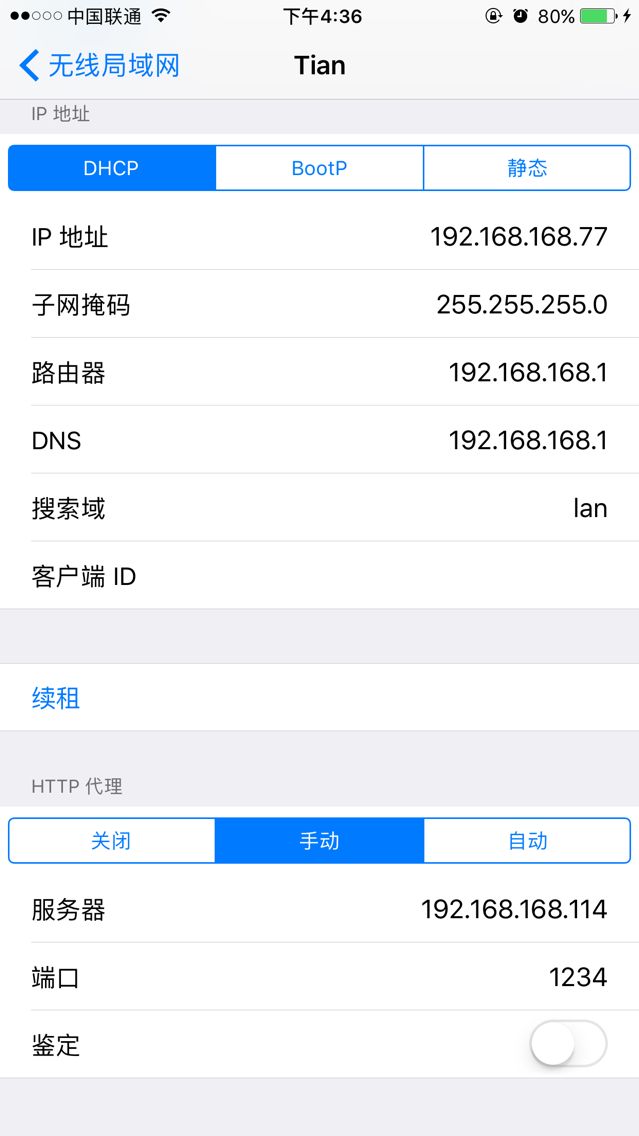
Task: Enable the 鉴定 authentication switch
Action: click(x=568, y=1045)
